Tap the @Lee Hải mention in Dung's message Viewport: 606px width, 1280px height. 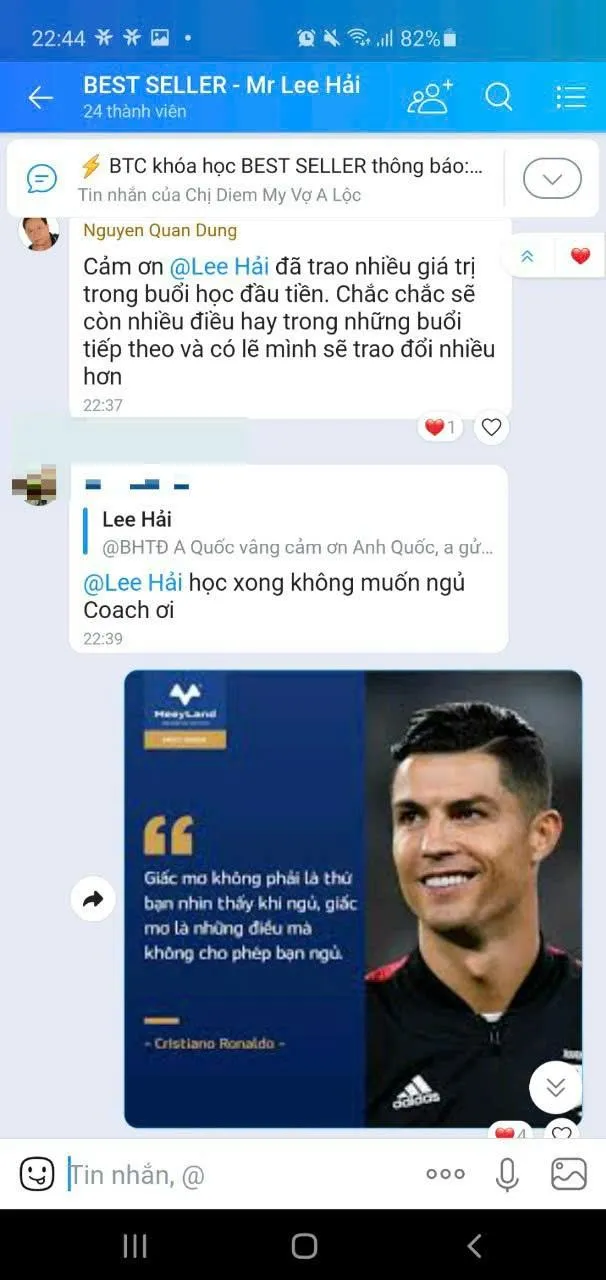click(x=219, y=268)
